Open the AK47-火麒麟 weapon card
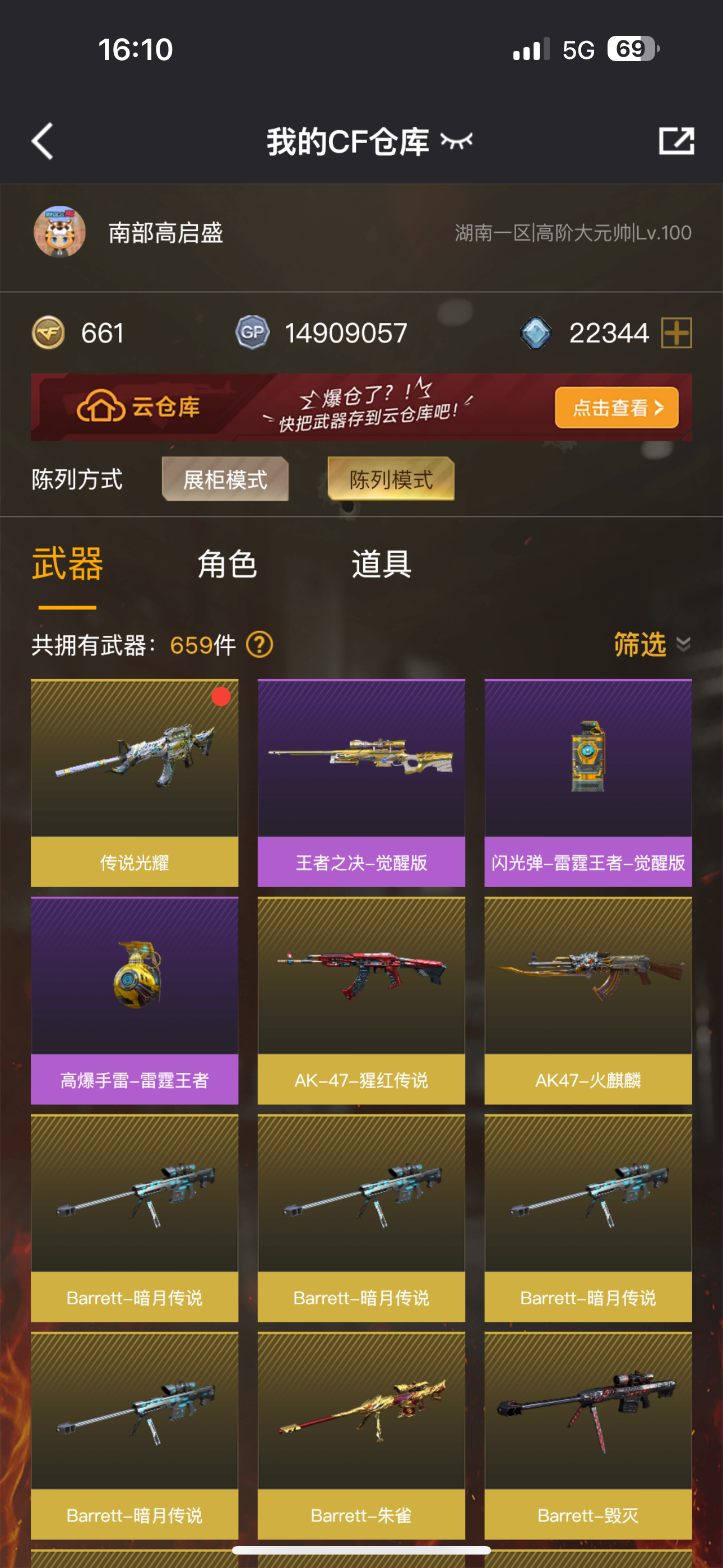Image resolution: width=723 pixels, height=1568 pixels. pos(588,1000)
